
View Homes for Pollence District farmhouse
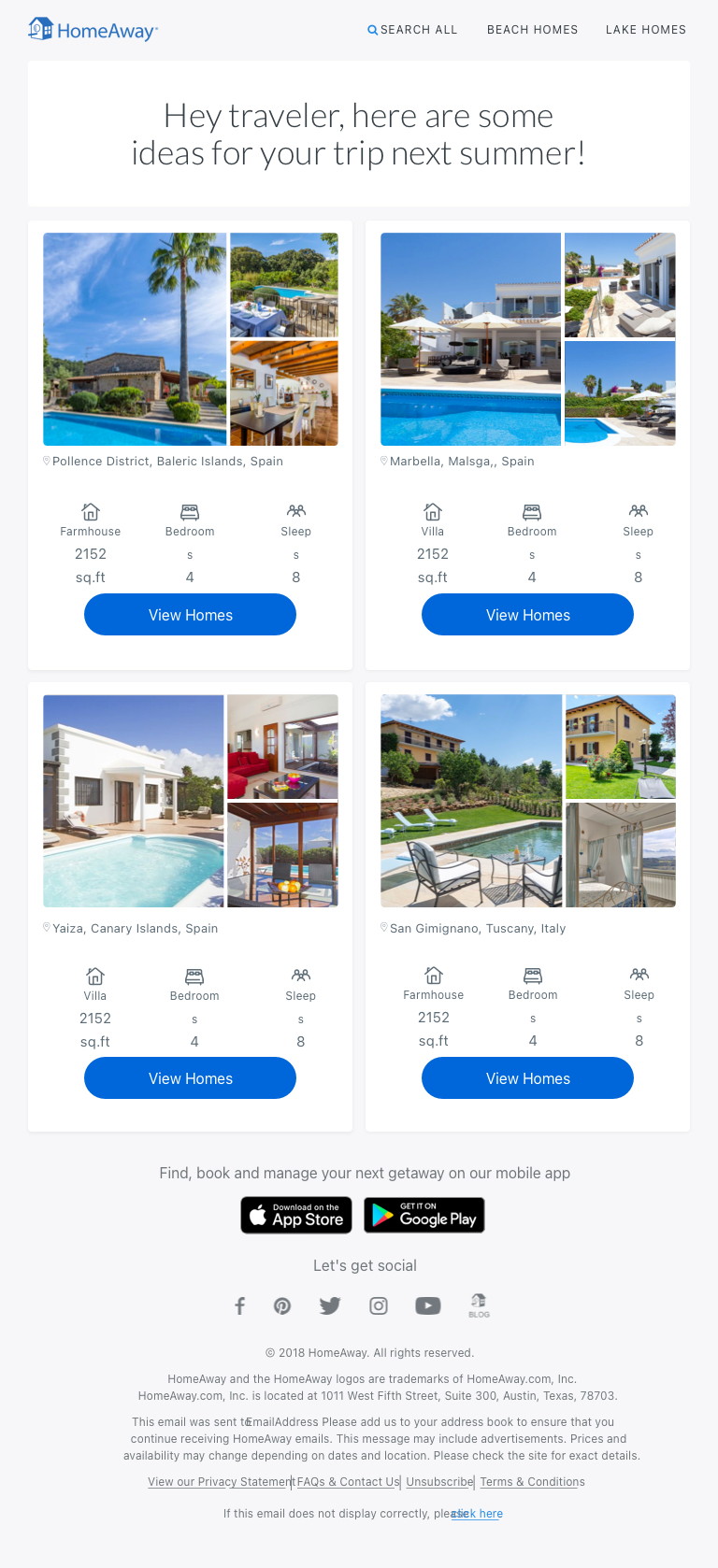tap(190, 615)
